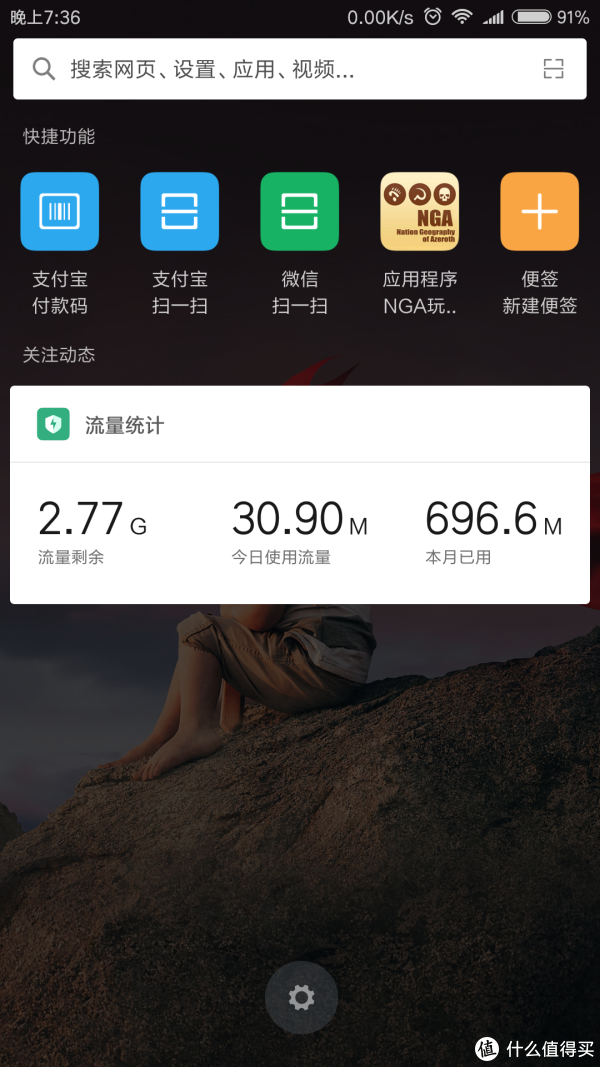Open the NGA玩家 app shortcut

420,212
